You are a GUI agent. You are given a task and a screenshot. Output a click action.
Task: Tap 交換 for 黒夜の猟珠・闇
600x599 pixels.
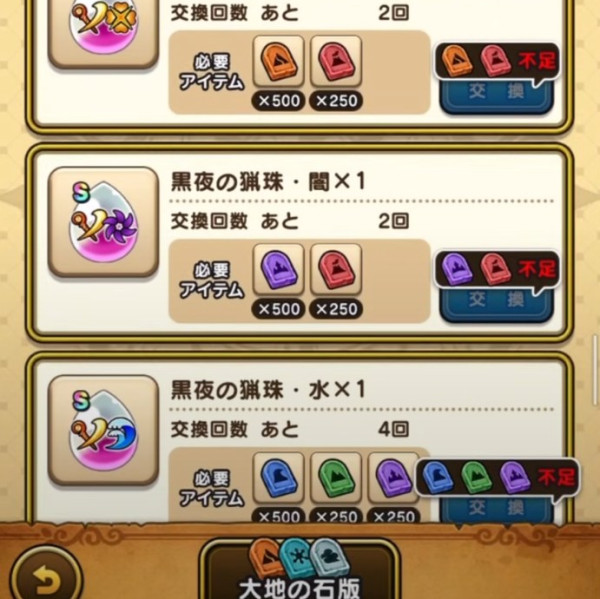[x=495, y=300]
